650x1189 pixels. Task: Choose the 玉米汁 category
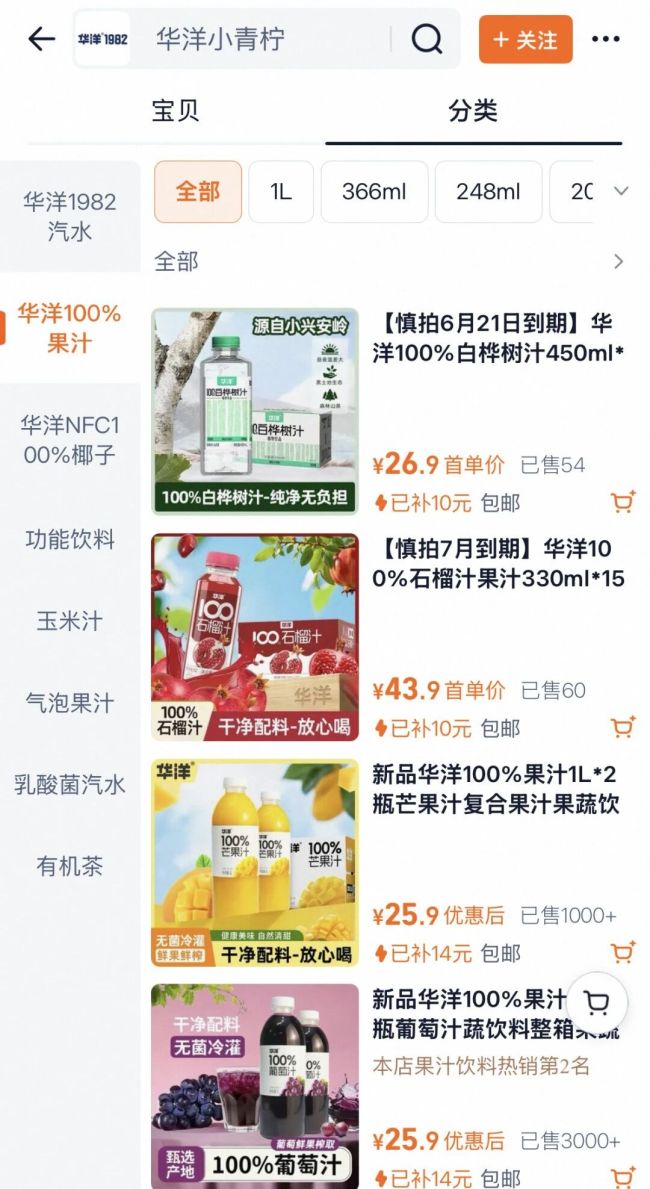pos(70,621)
